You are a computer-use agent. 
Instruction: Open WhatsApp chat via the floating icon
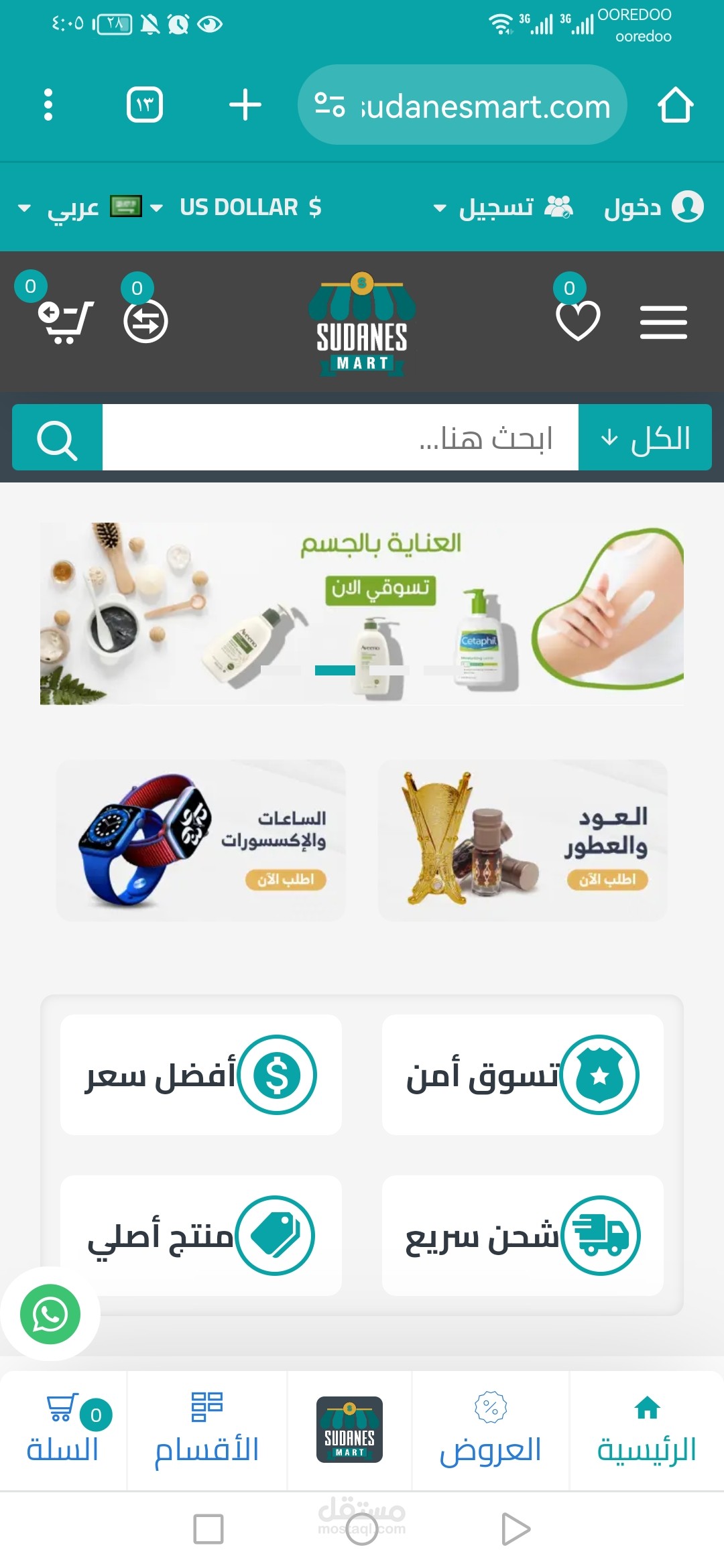click(x=50, y=1315)
